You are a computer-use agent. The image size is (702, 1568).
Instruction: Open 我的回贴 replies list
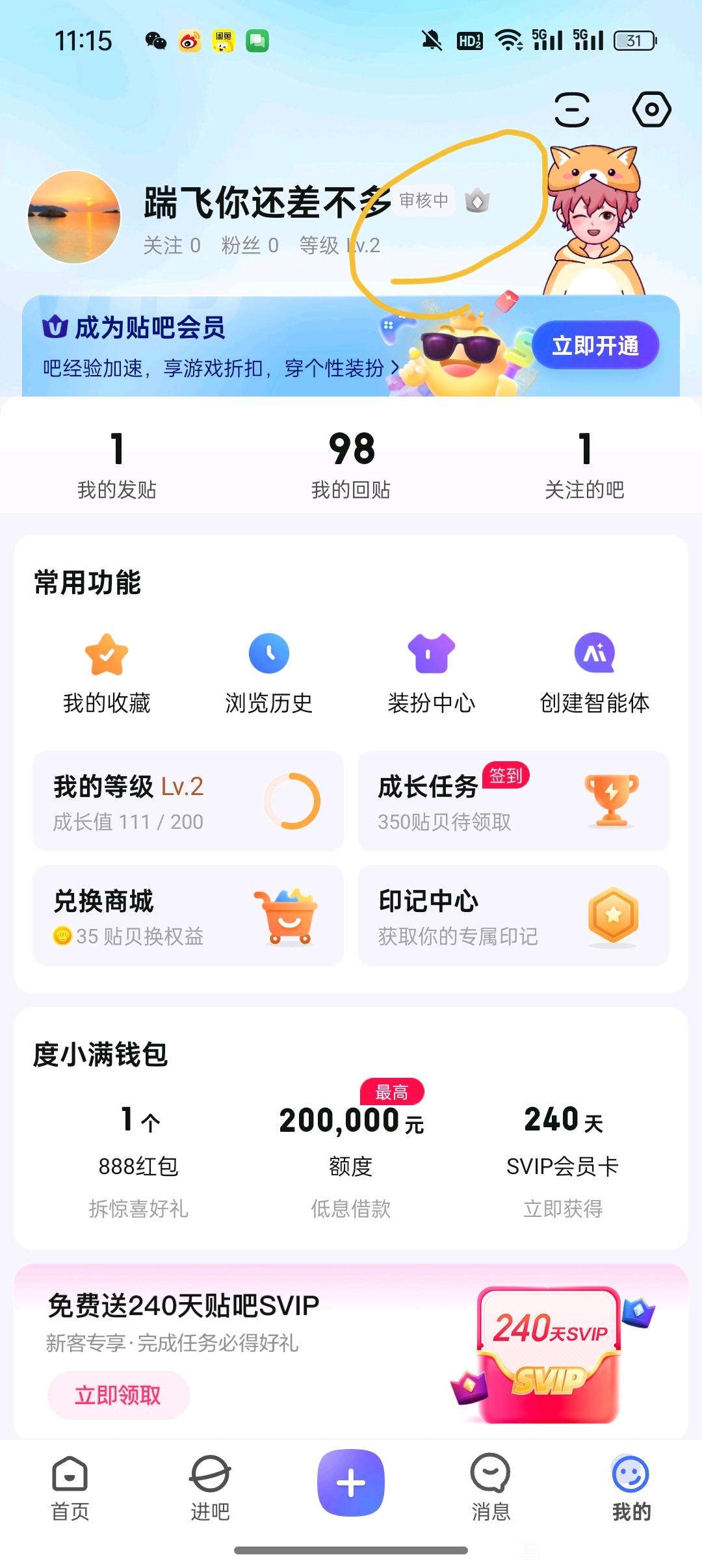click(351, 464)
